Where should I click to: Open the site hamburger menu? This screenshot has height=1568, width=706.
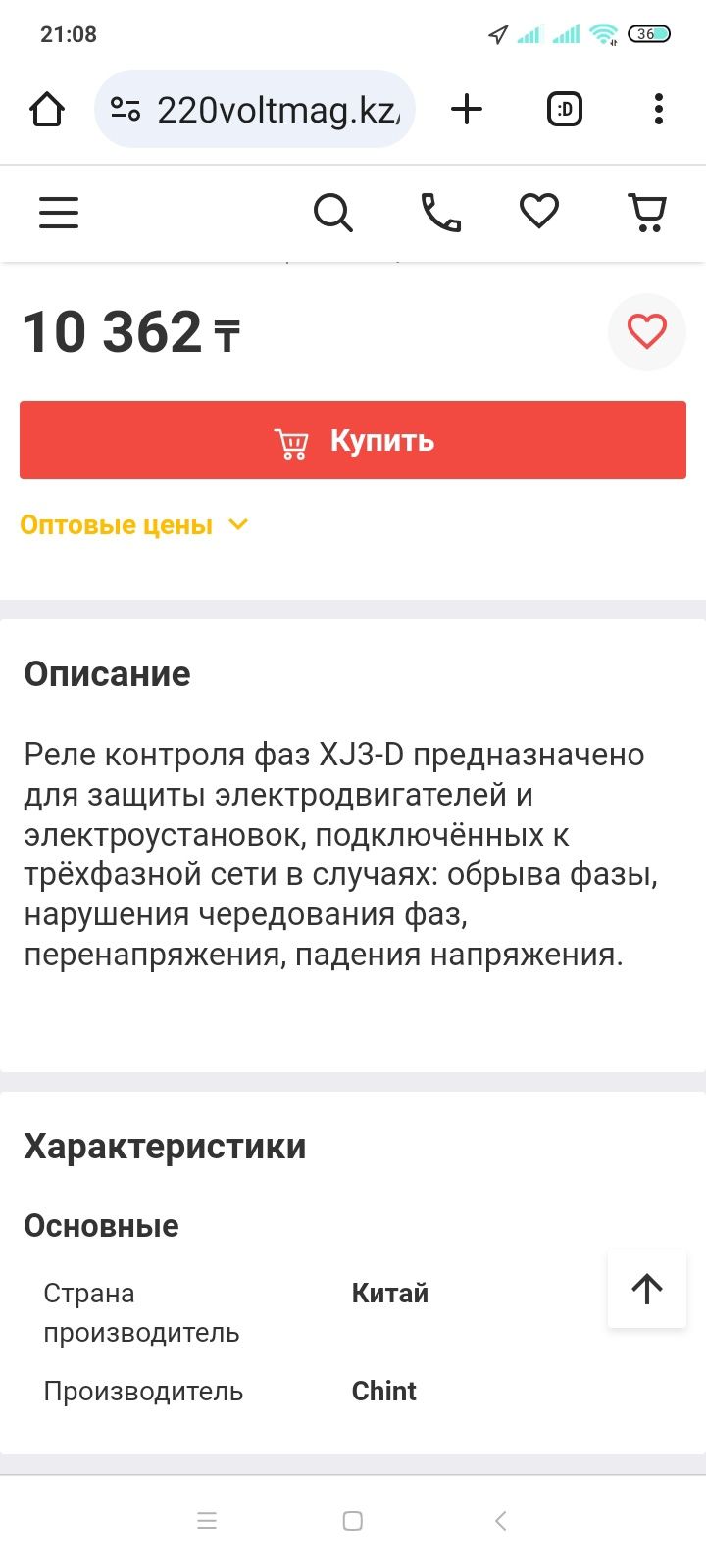pyautogui.click(x=59, y=213)
